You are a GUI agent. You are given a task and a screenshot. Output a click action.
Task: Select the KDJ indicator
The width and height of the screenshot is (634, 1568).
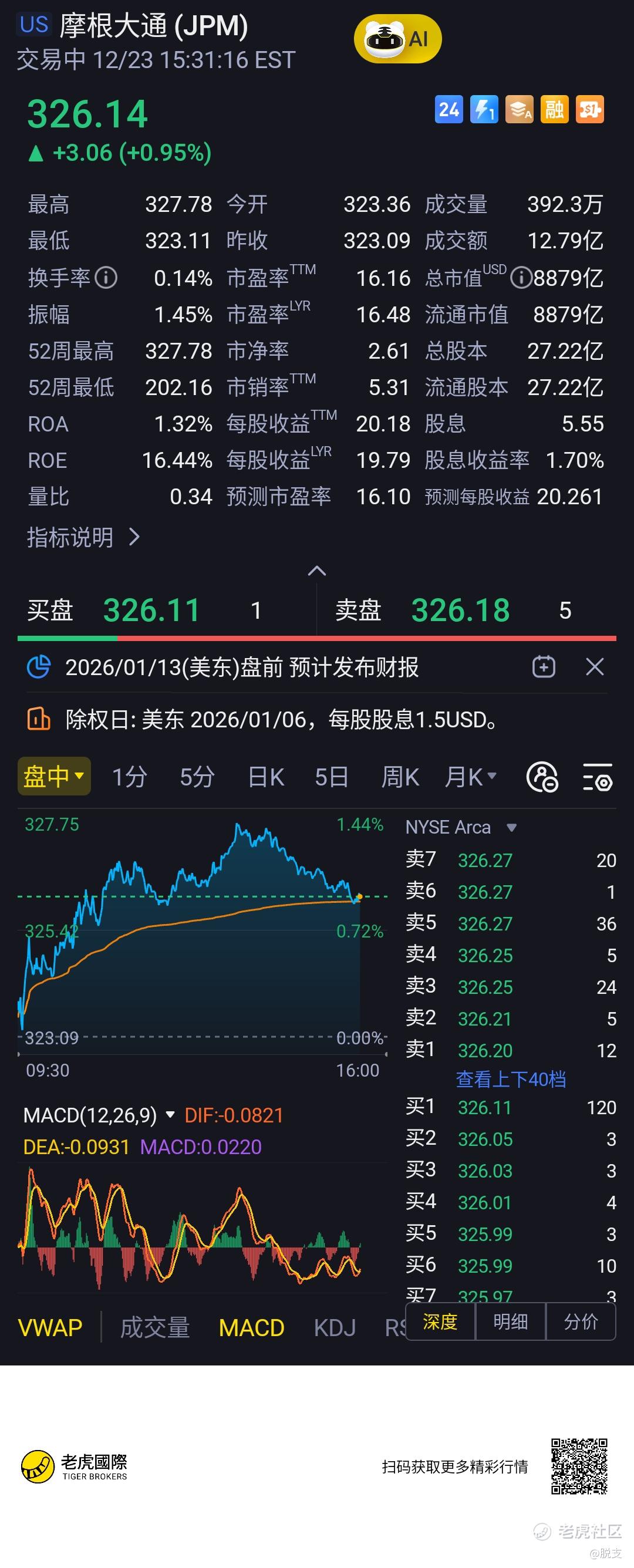tap(335, 1327)
